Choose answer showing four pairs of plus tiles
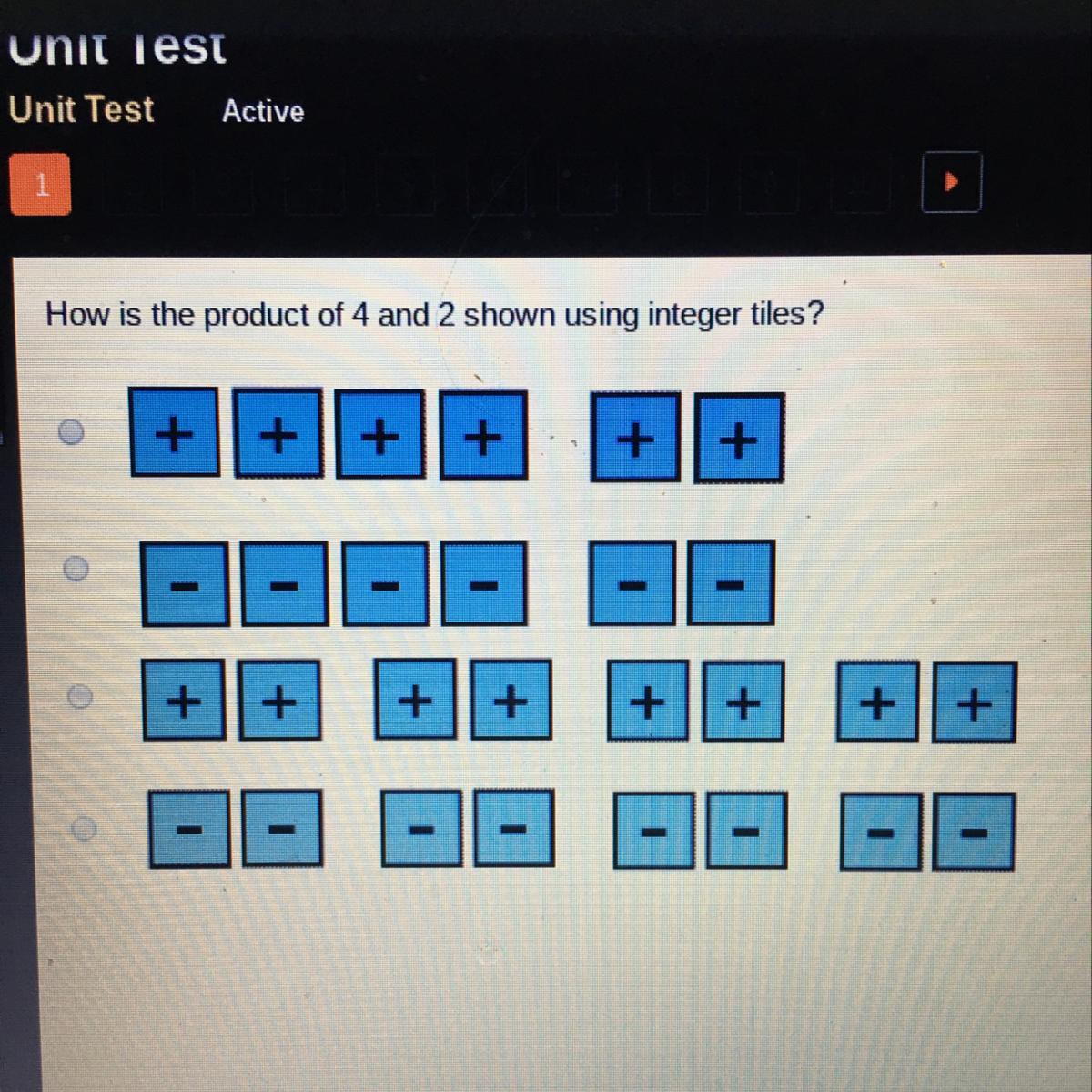Image resolution: width=1092 pixels, height=1092 pixels. (x=80, y=696)
